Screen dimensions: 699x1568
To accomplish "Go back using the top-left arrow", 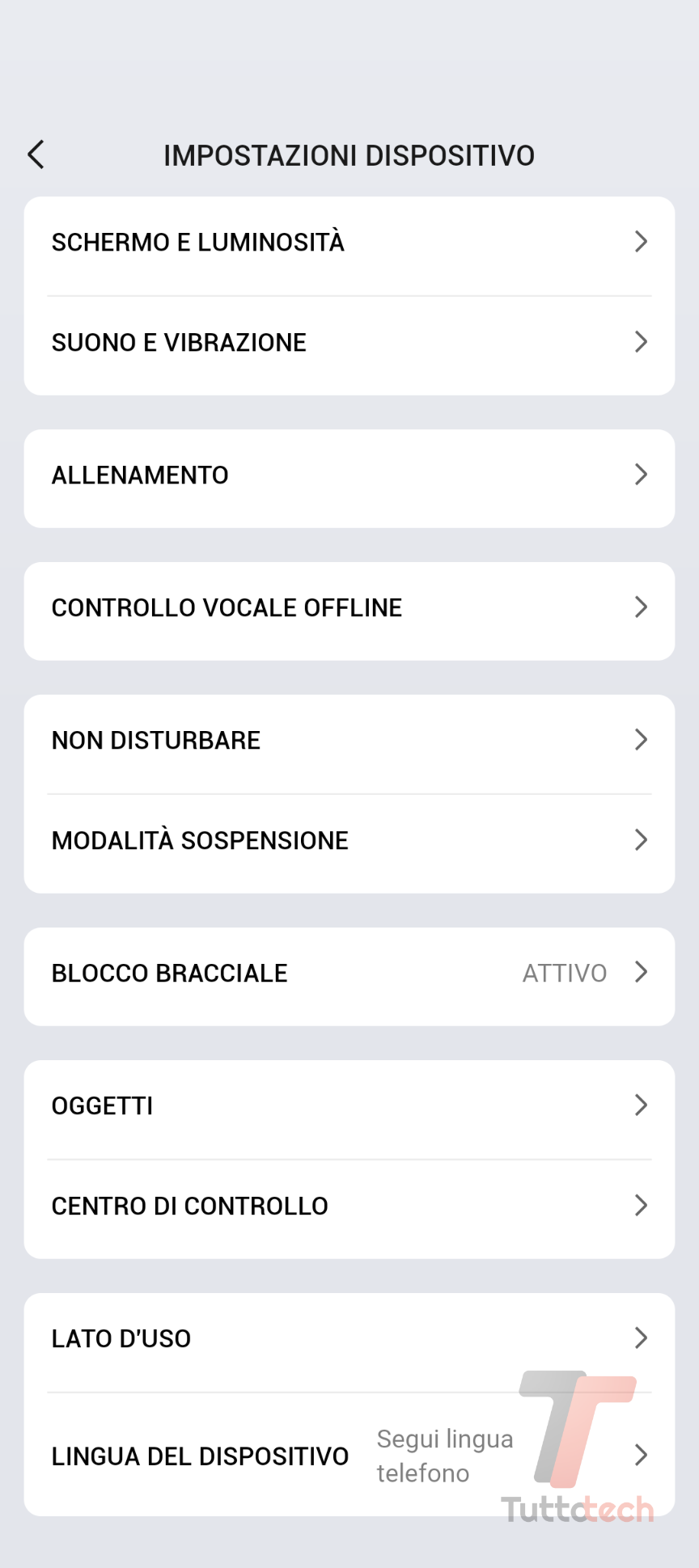I will coord(36,154).
